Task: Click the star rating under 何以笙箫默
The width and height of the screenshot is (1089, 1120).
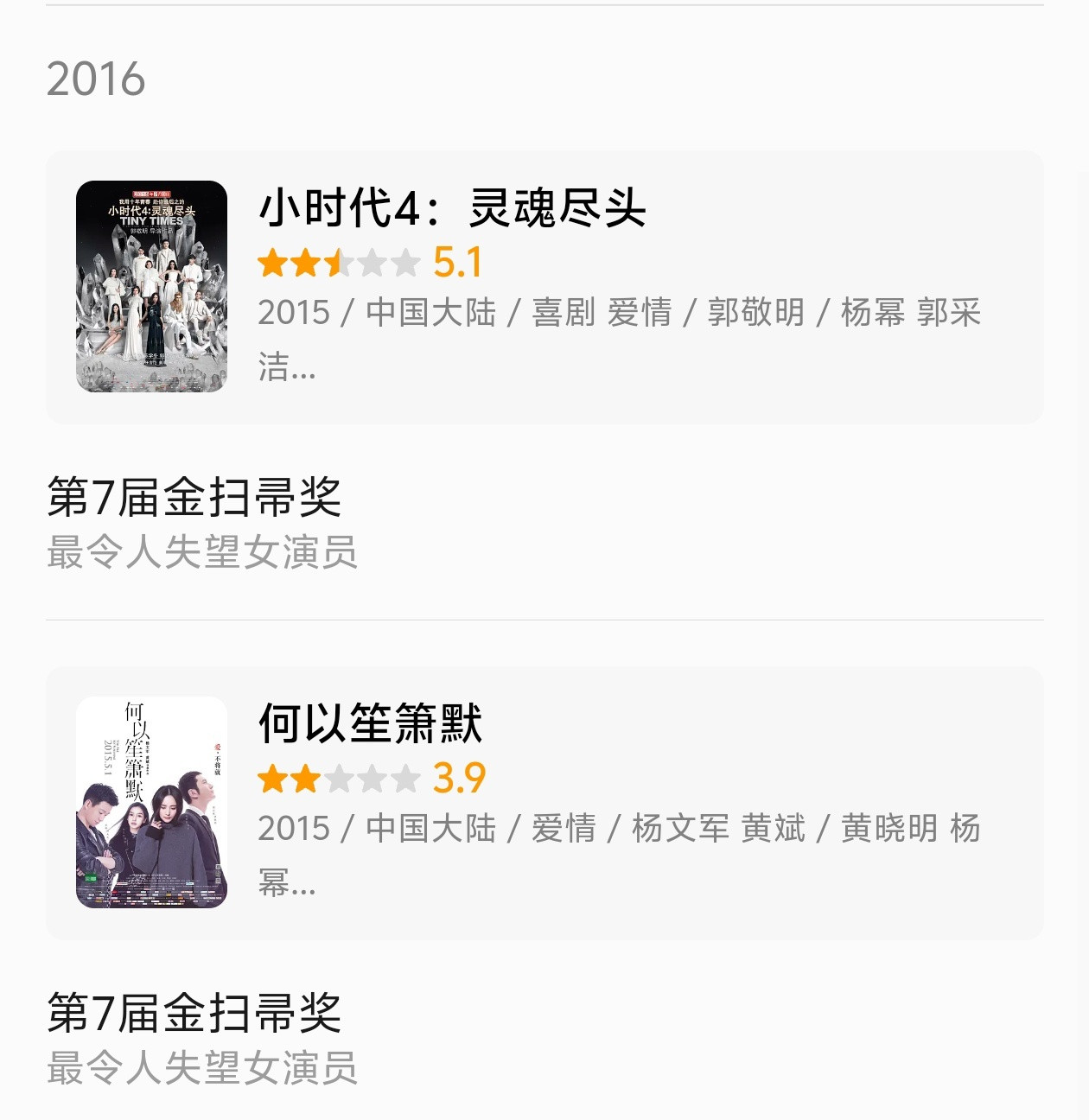Action: [337, 778]
